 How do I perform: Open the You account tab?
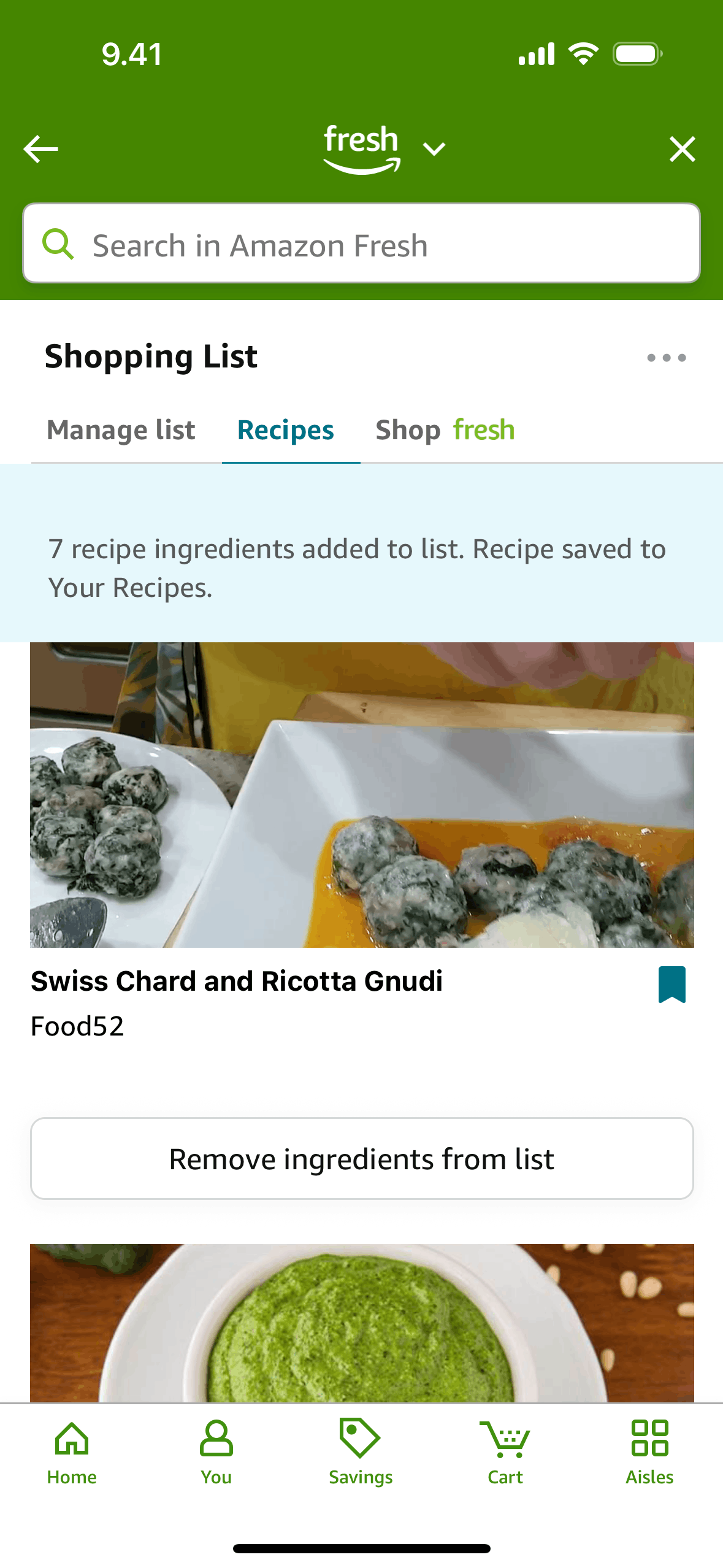(x=216, y=1451)
